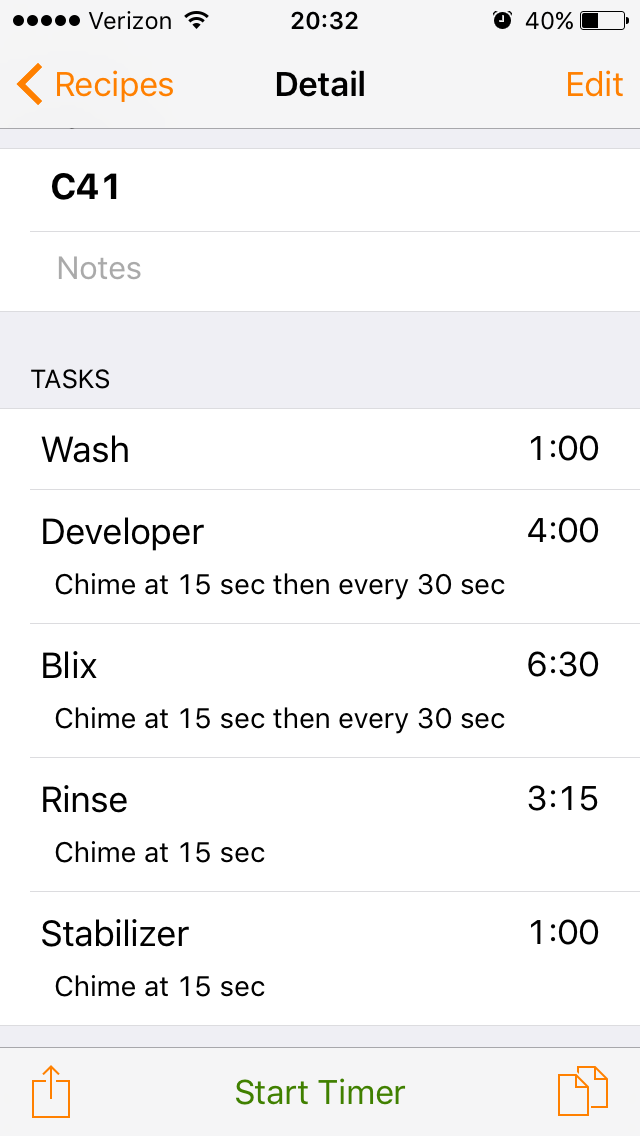The image size is (640, 1136).
Task: Share this recipe
Action: pyautogui.click(x=51, y=1091)
